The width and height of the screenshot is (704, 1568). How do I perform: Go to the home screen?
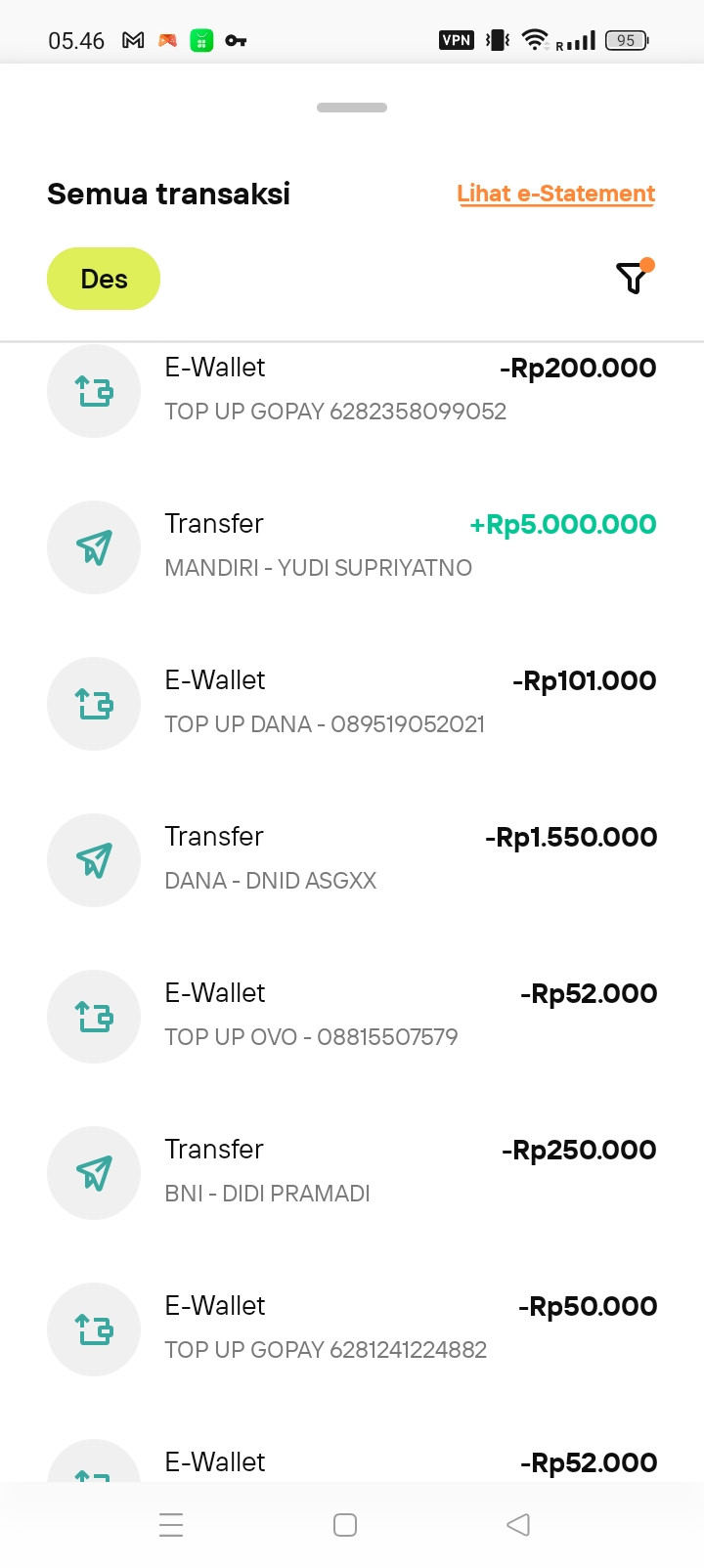[x=345, y=1524]
